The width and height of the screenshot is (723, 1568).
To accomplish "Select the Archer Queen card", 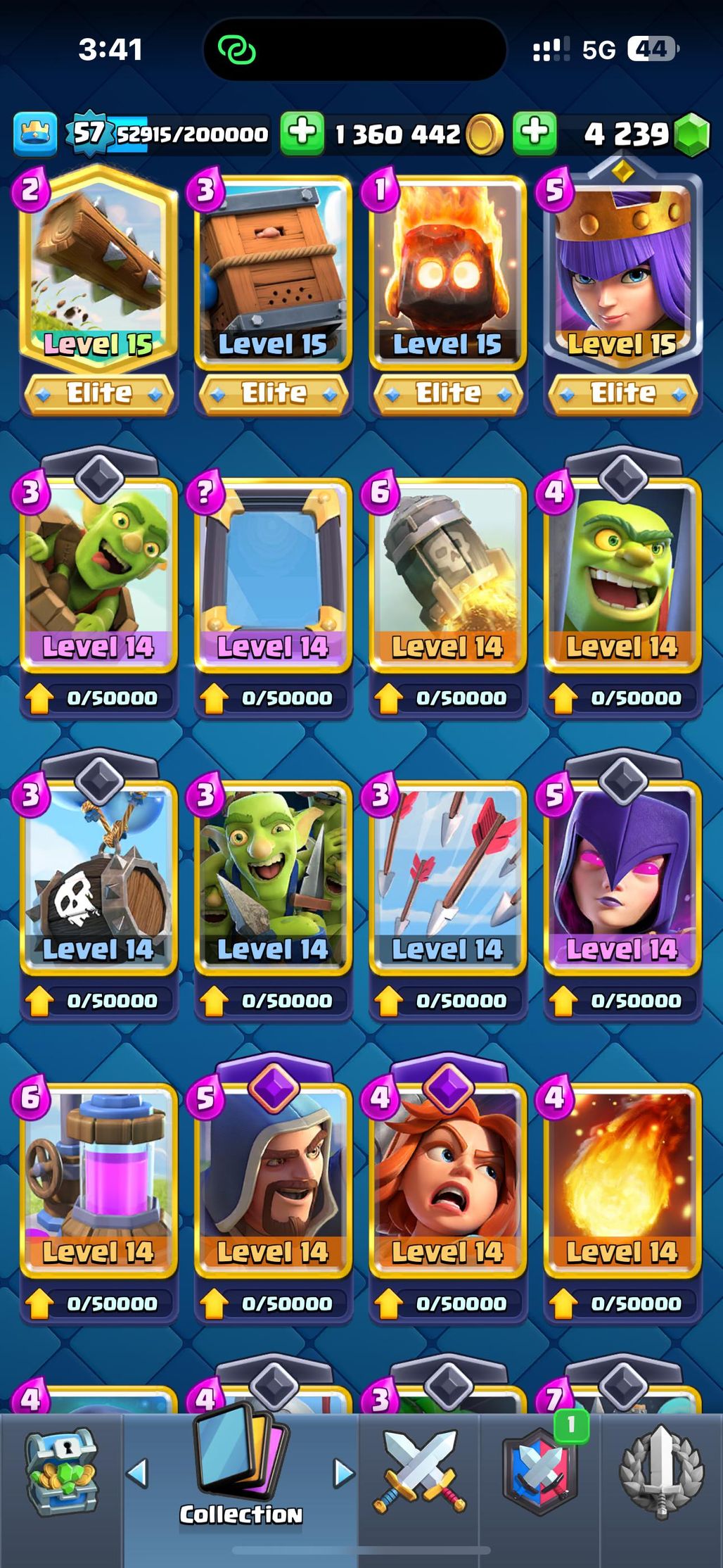I will pyautogui.click(x=622, y=274).
